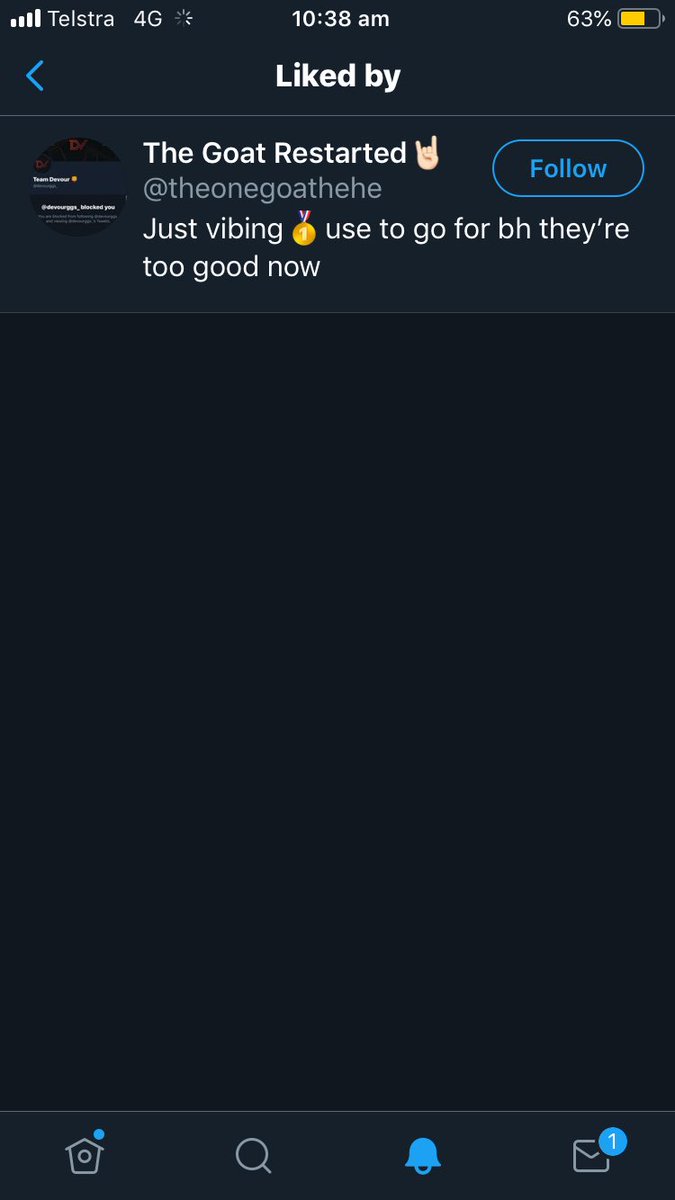
Task: Open the Messages tab
Action: point(592,1155)
